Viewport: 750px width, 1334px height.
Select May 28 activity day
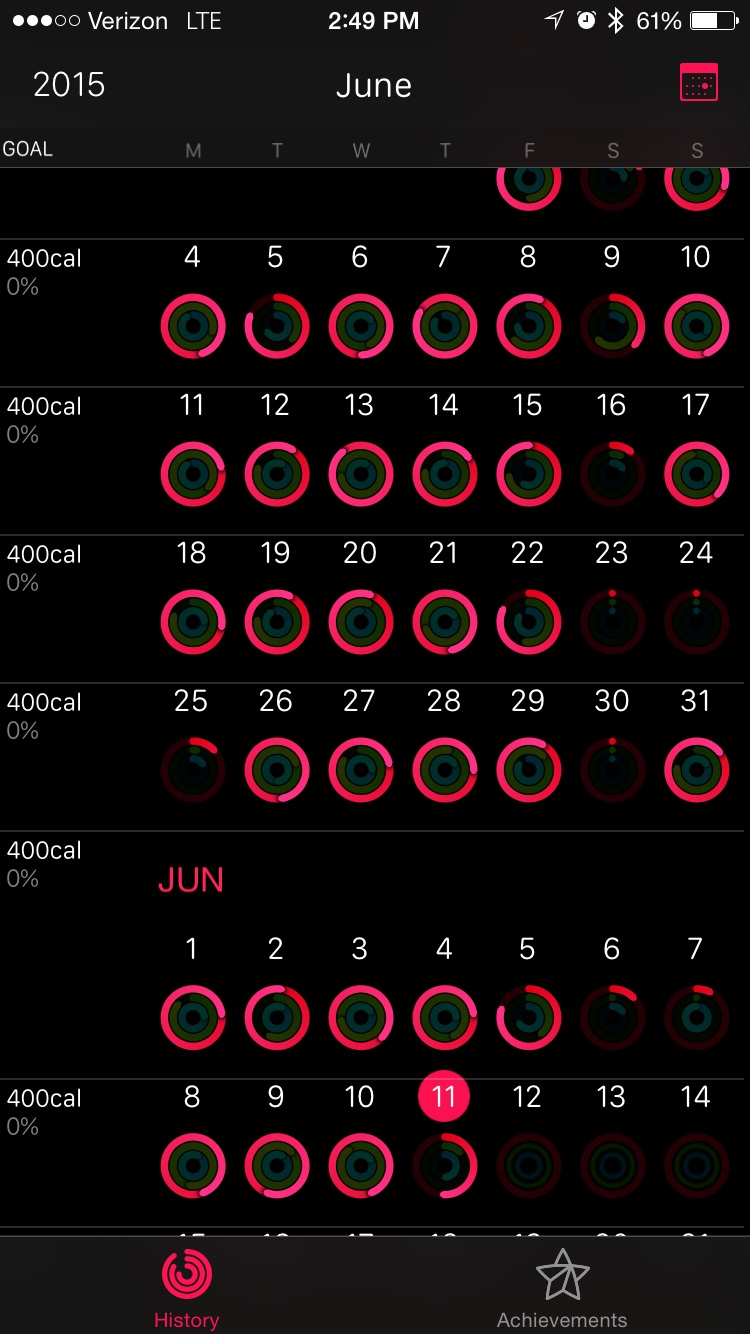pyautogui.click(x=445, y=770)
